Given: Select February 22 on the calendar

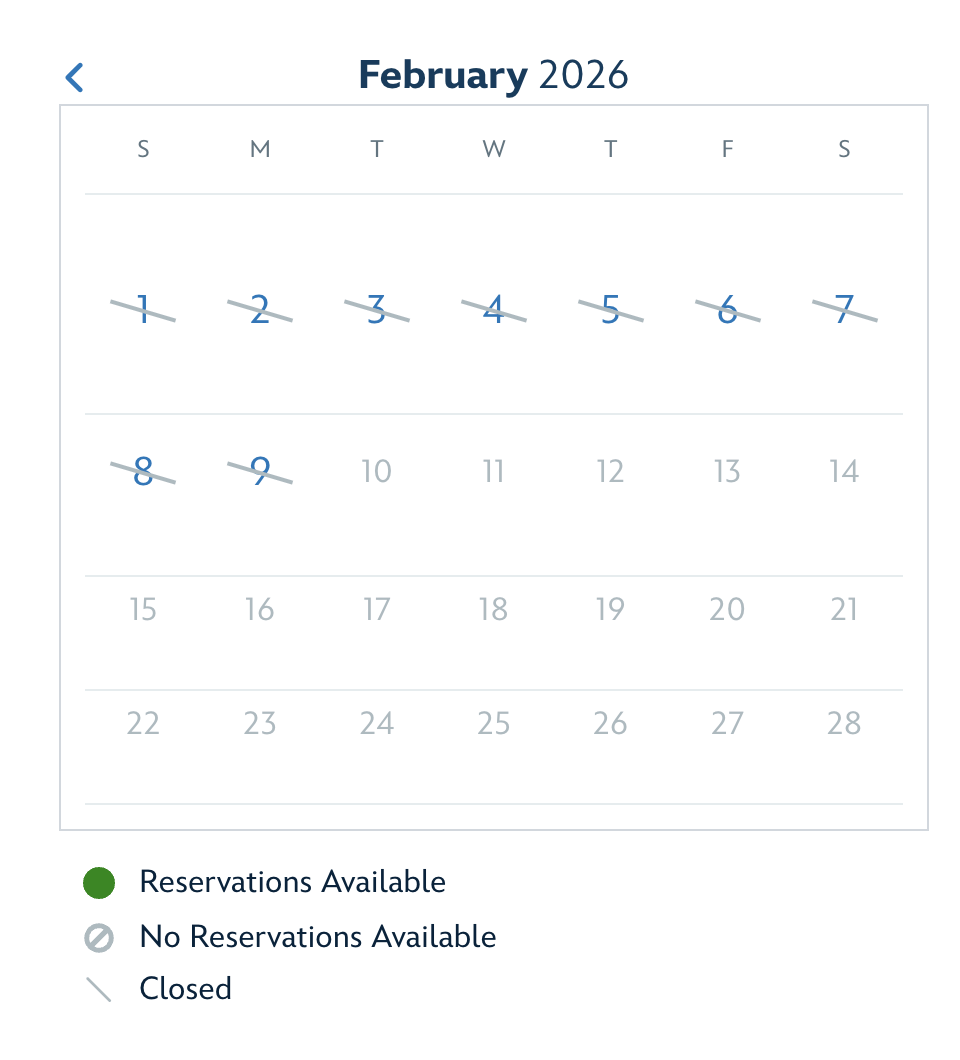Looking at the screenshot, I should coord(143,722).
